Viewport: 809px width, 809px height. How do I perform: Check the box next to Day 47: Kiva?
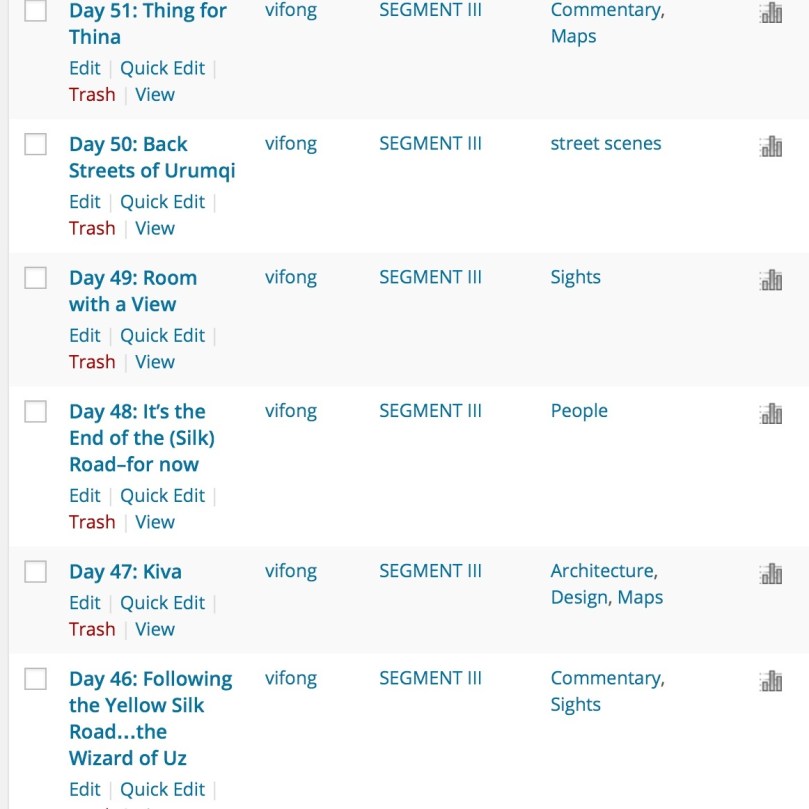point(36,572)
